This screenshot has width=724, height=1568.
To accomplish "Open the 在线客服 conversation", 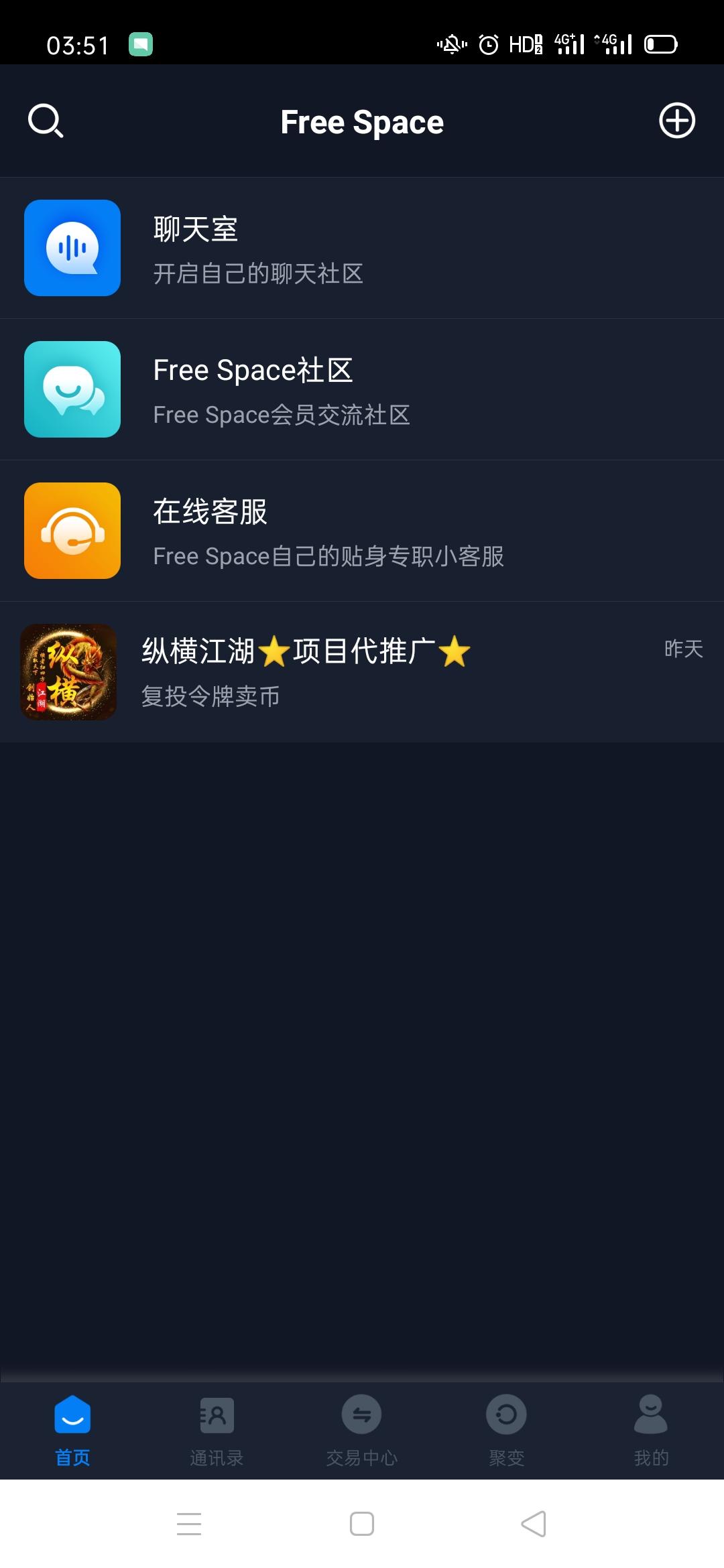I will (362, 530).
